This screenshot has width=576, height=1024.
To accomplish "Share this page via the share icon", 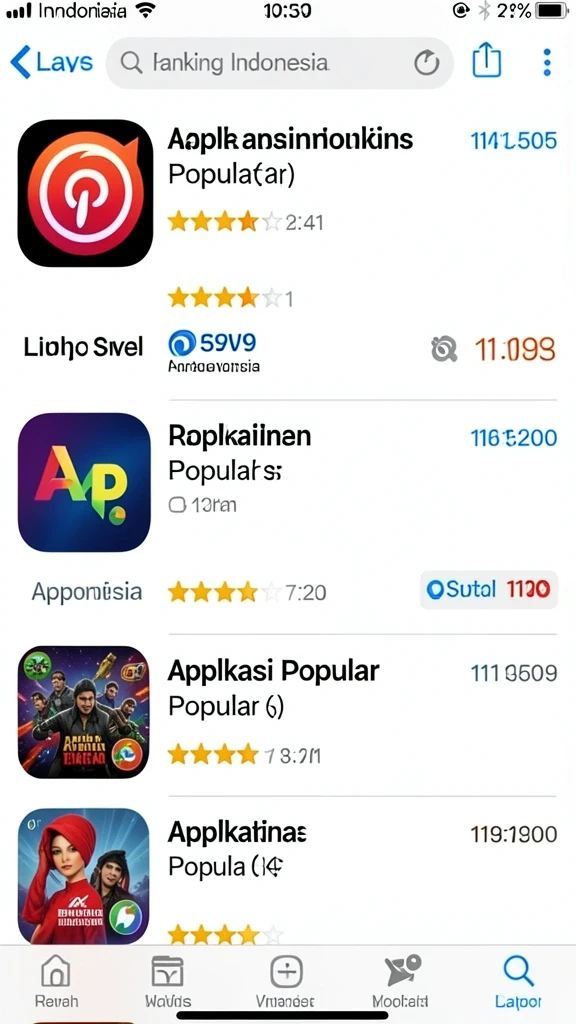I will [487, 62].
